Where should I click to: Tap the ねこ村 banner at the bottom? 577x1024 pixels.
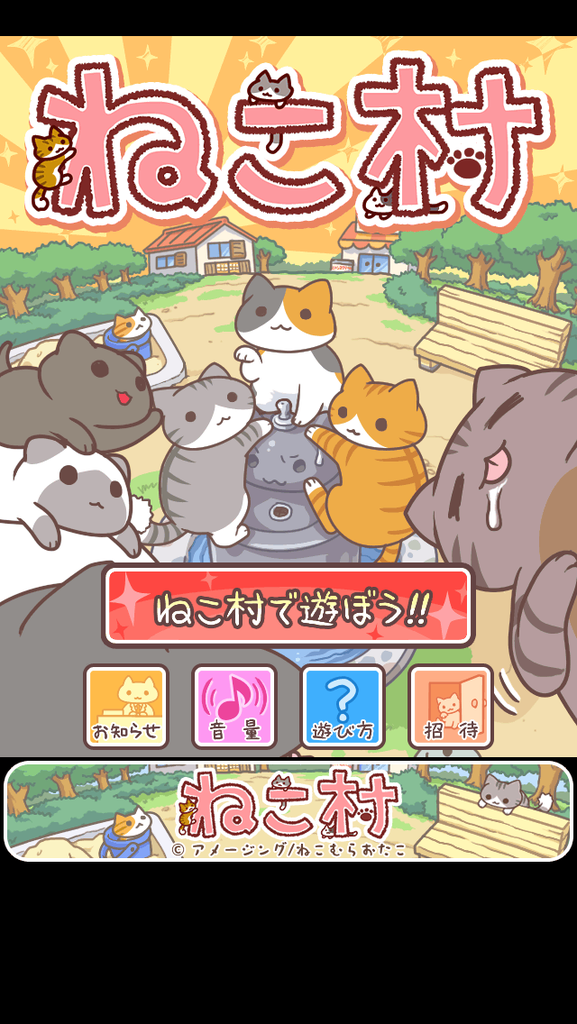tap(288, 811)
